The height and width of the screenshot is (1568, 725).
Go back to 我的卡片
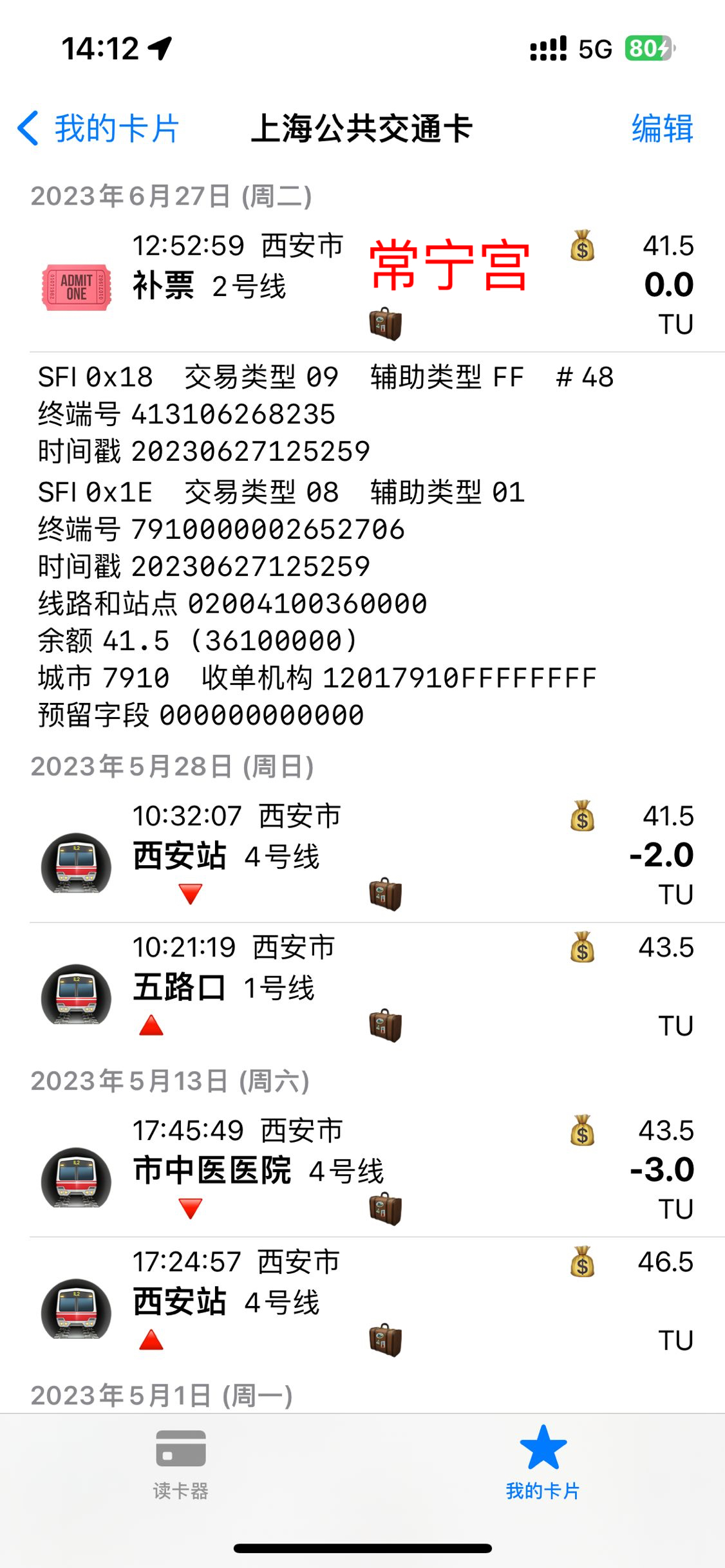(98, 128)
